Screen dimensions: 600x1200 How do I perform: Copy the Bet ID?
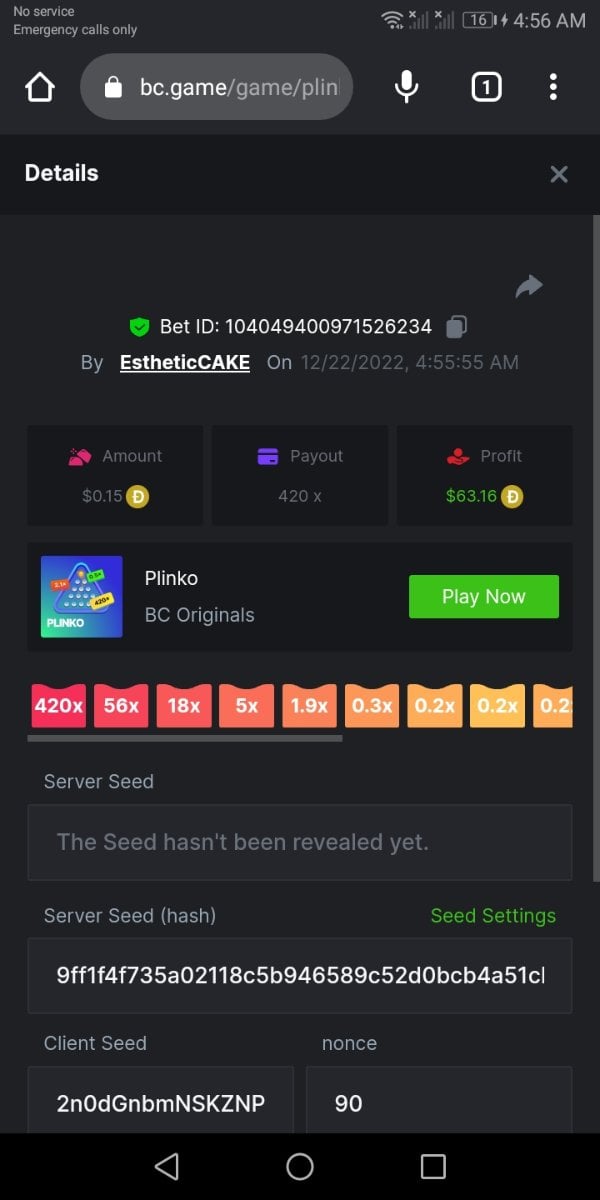(x=456, y=326)
